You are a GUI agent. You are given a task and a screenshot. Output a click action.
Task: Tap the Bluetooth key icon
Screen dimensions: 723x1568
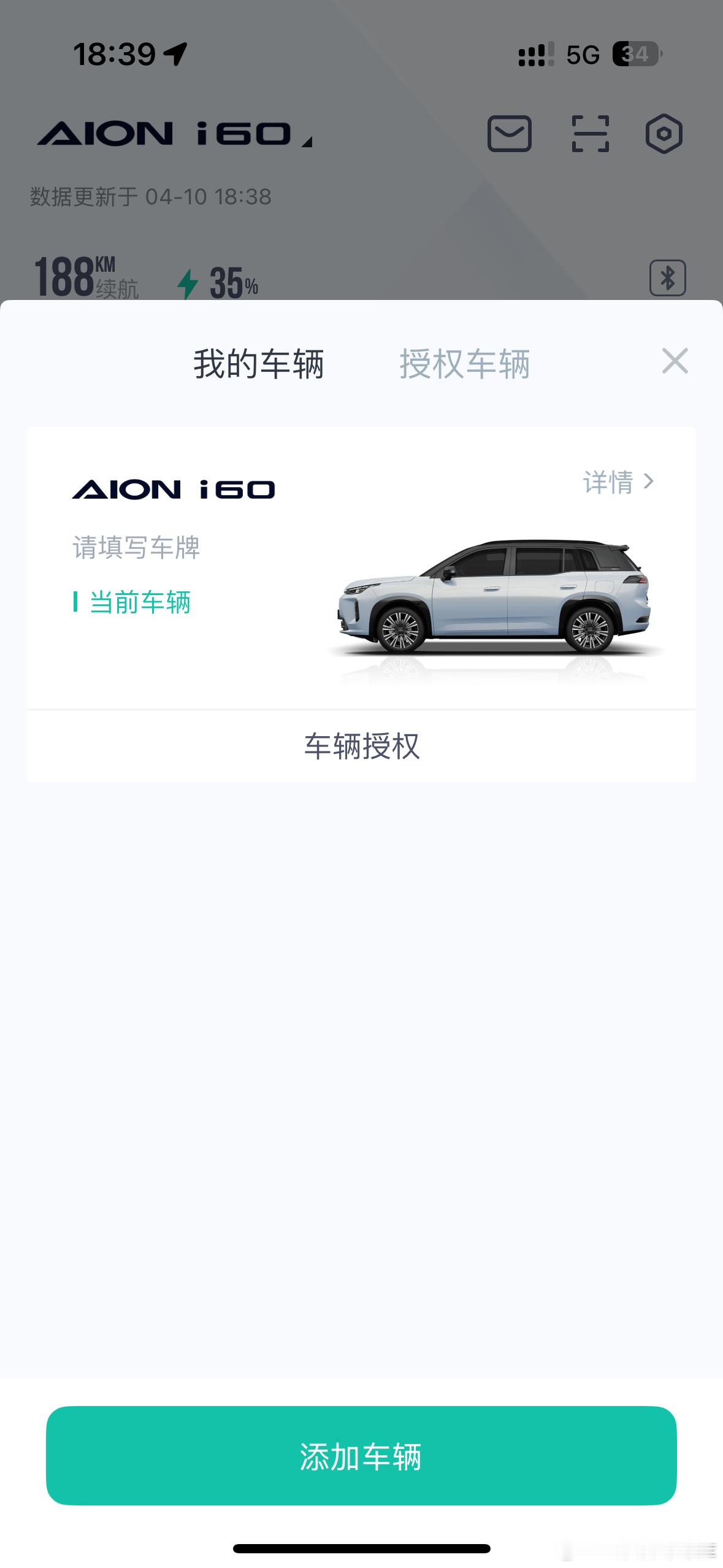point(668,279)
